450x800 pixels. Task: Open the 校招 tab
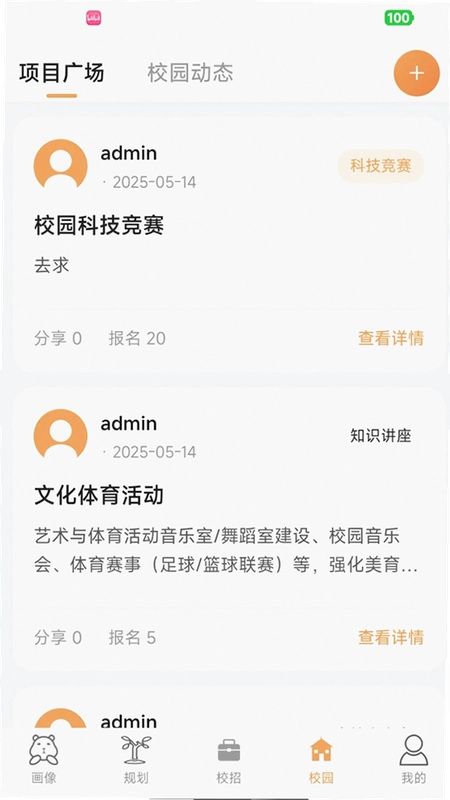tap(229, 760)
